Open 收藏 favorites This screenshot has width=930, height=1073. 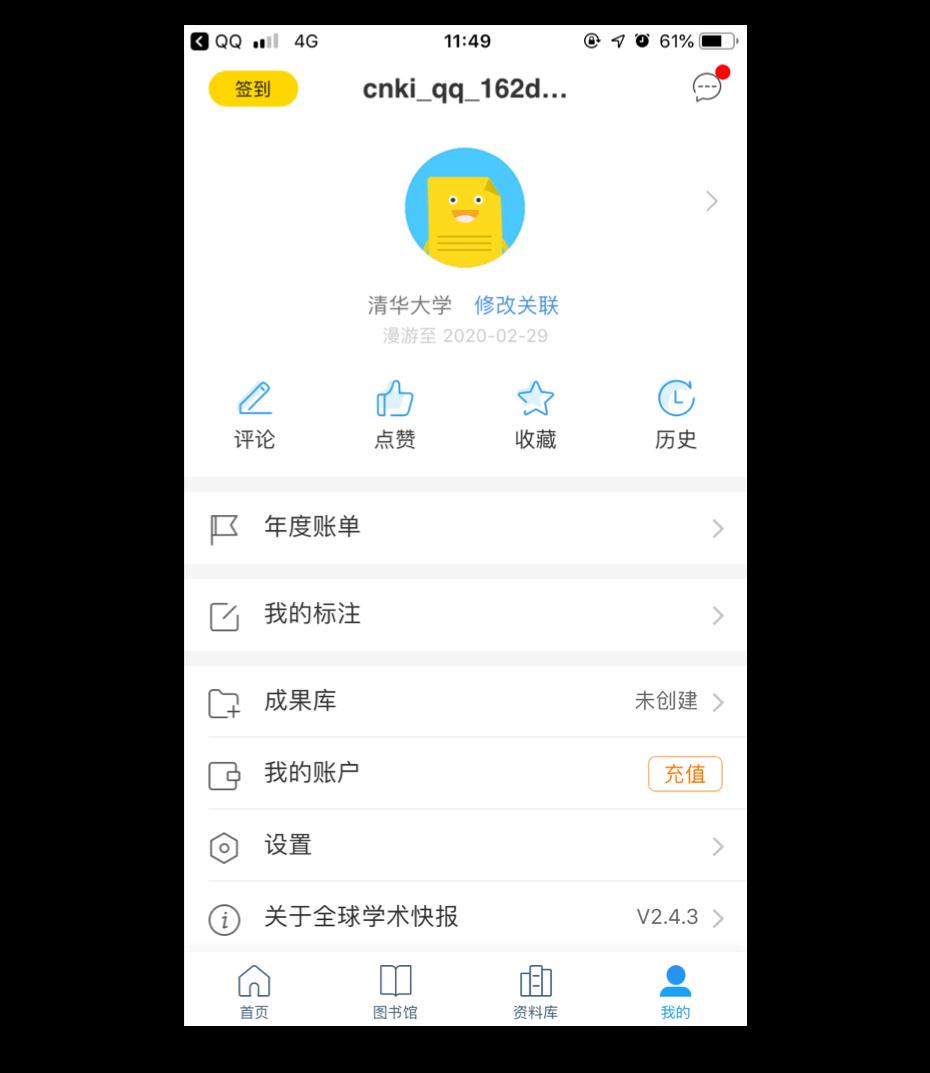pos(535,416)
